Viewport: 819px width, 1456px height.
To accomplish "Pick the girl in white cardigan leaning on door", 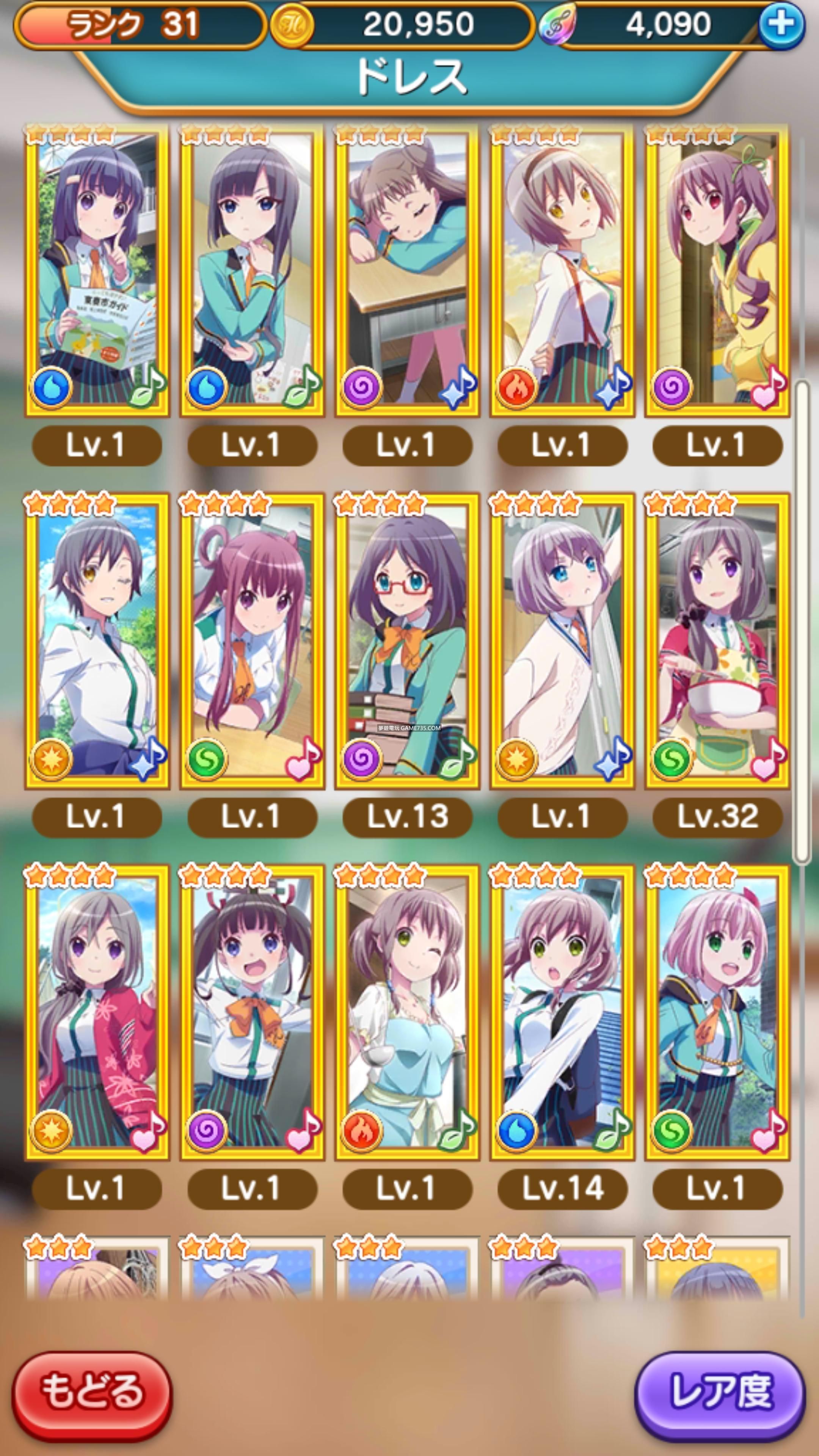I will coord(562,642).
